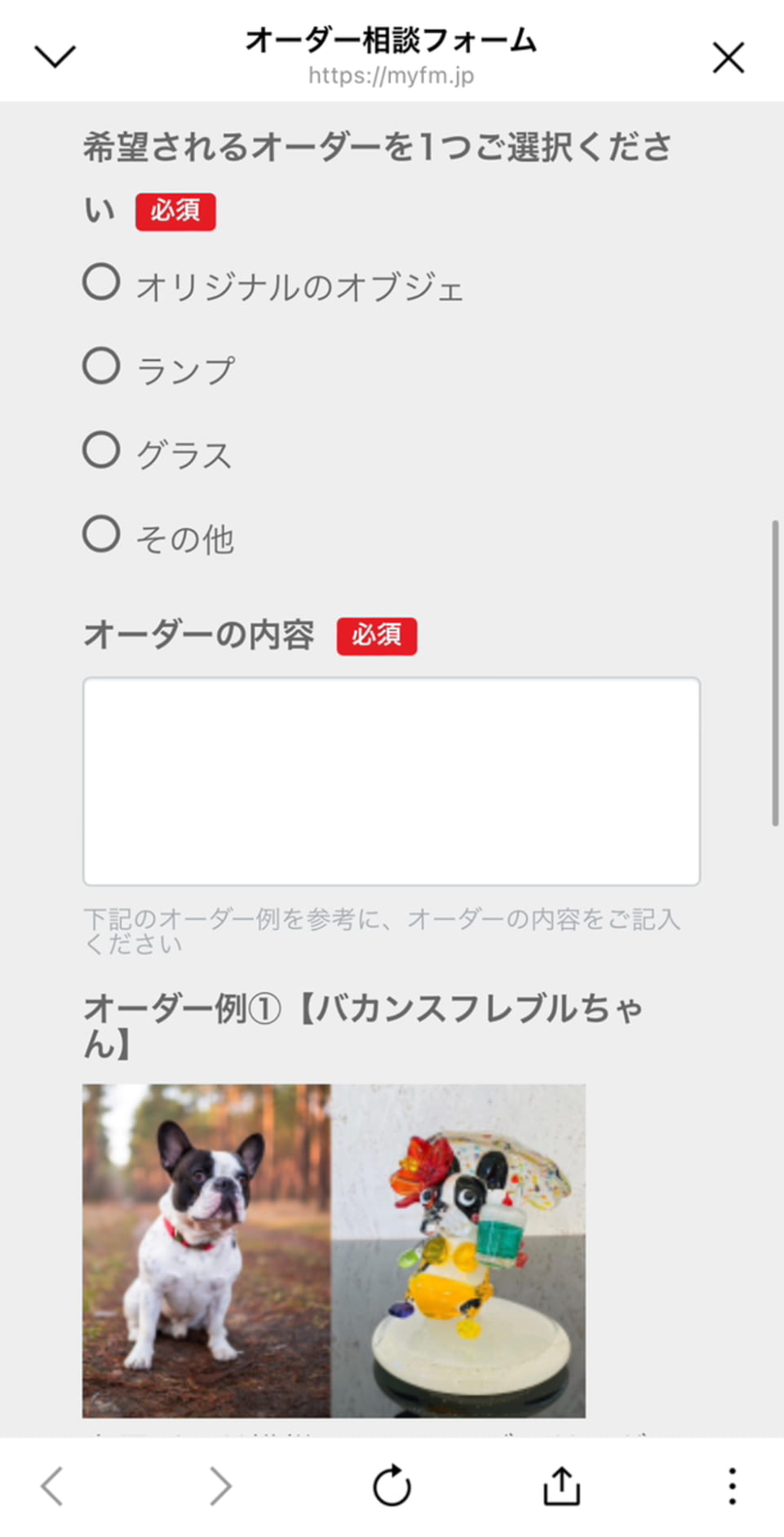The image size is (784, 1537).
Task: Choose ランプ as the desired order
Action: point(100,369)
